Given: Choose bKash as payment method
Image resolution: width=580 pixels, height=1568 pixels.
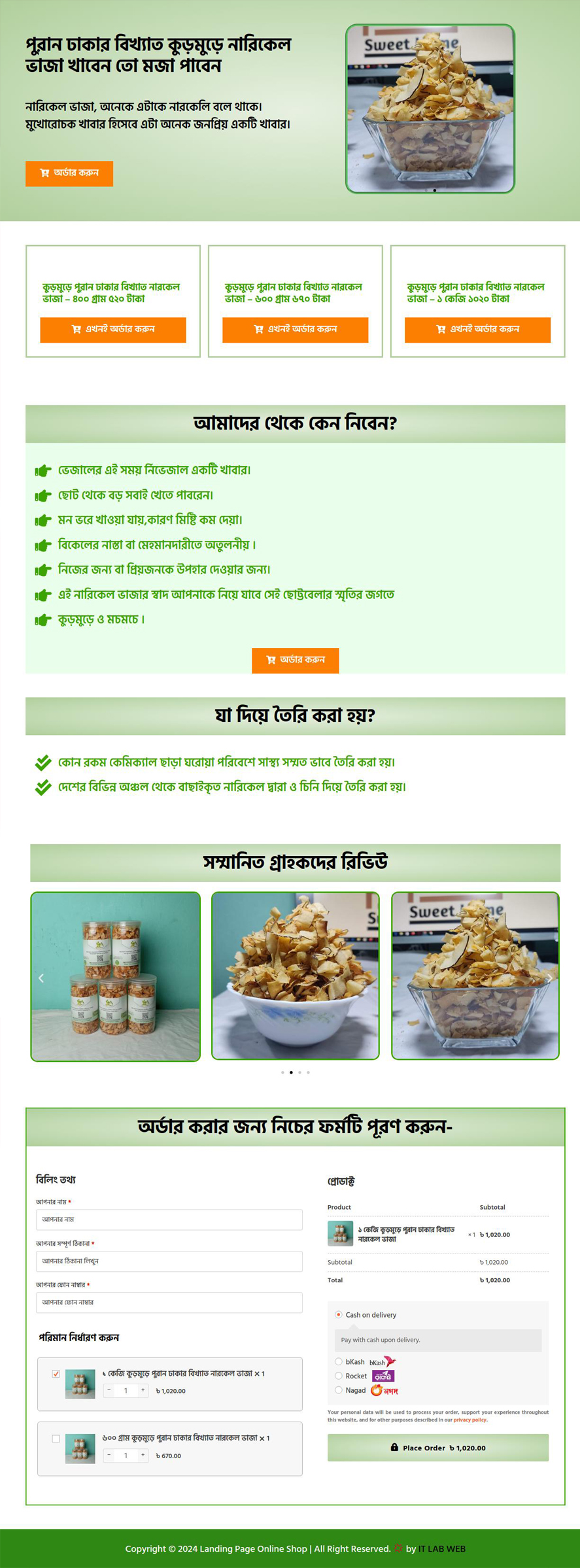Looking at the screenshot, I should (x=338, y=1361).
